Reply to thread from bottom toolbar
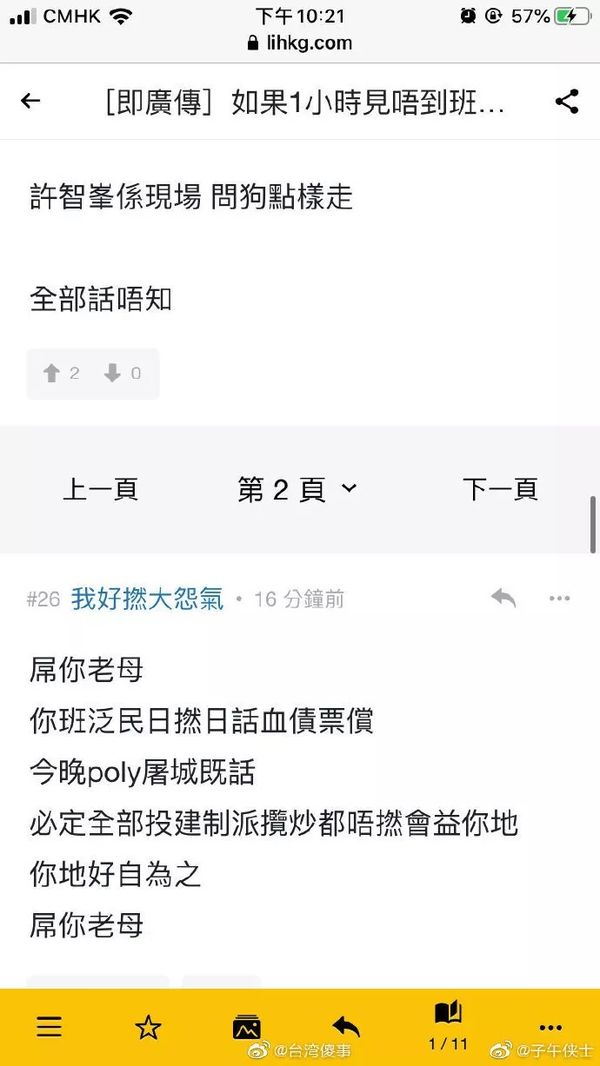This screenshot has width=600, height=1066. pos(346,1025)
